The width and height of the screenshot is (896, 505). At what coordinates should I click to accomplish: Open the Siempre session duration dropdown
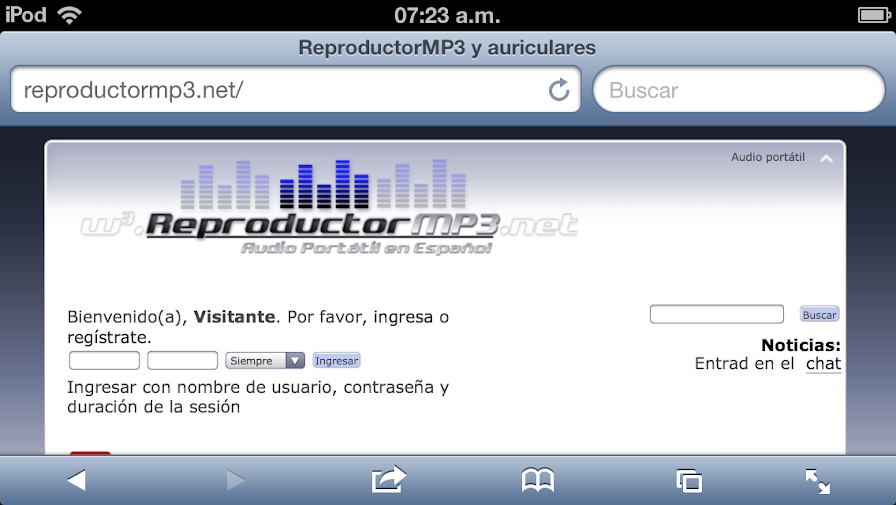[x=266, y=361]
